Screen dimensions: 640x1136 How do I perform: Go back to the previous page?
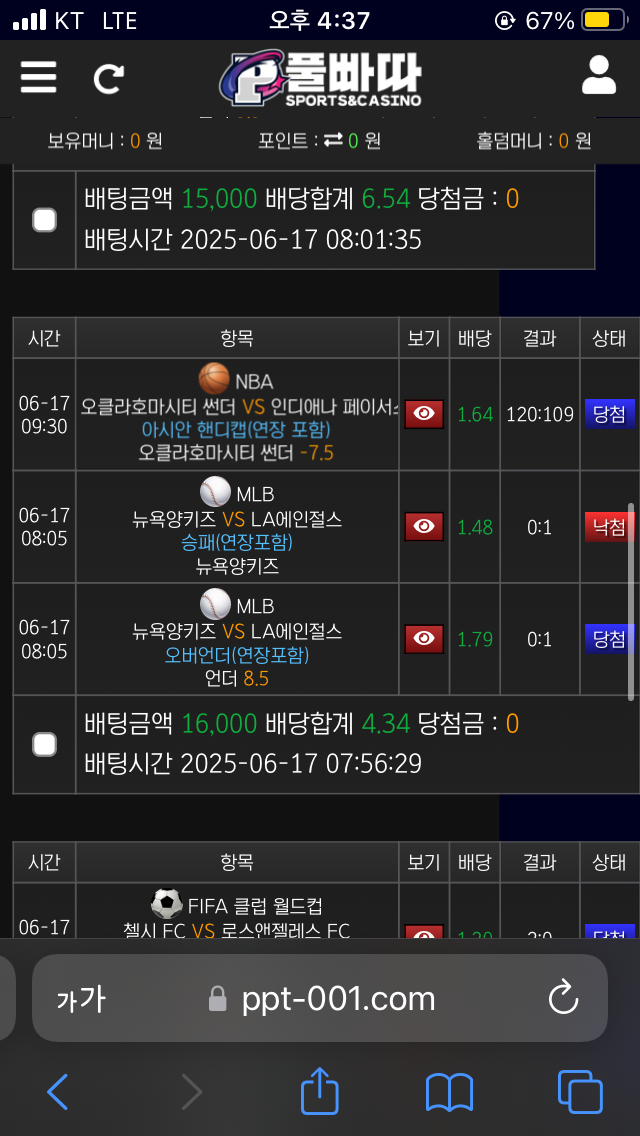(x=58, y=1091)
